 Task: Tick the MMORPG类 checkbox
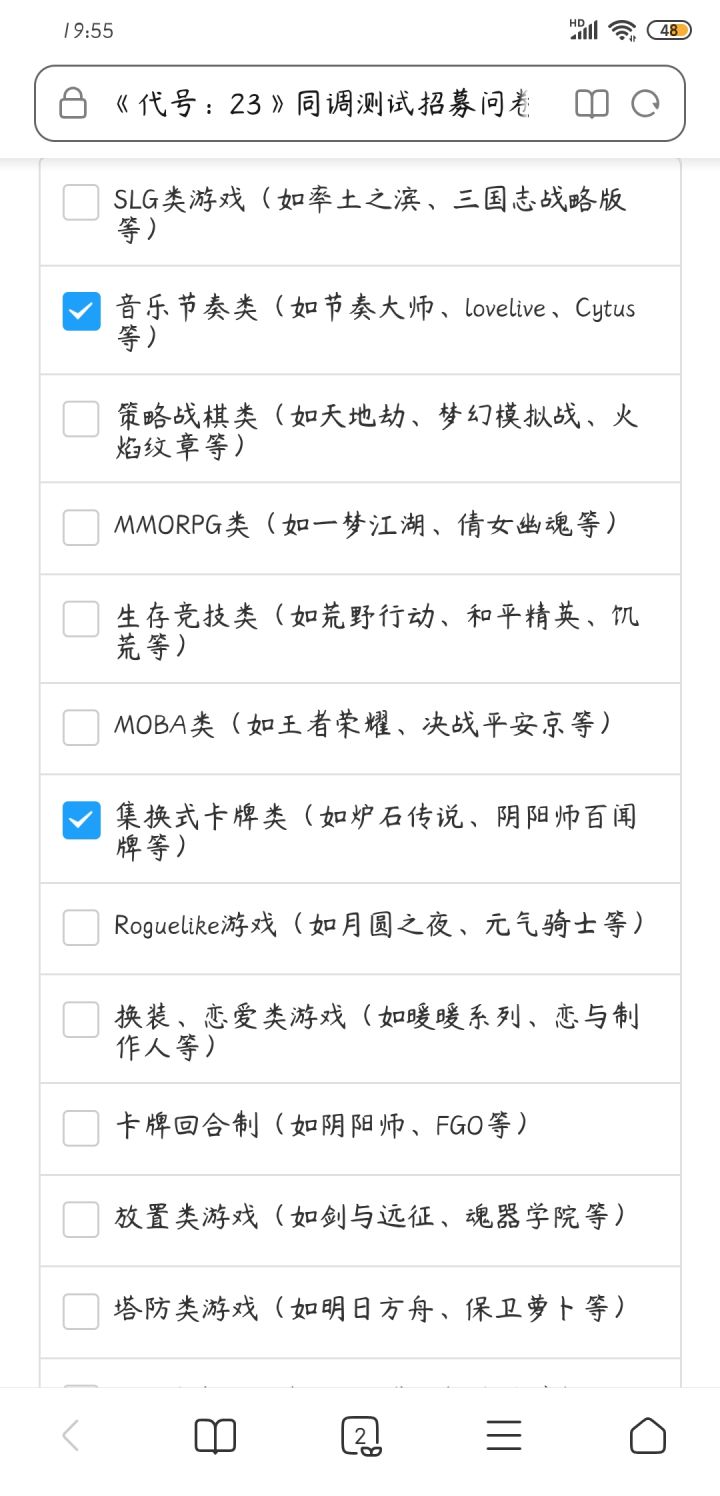click(x=81, y=527)
